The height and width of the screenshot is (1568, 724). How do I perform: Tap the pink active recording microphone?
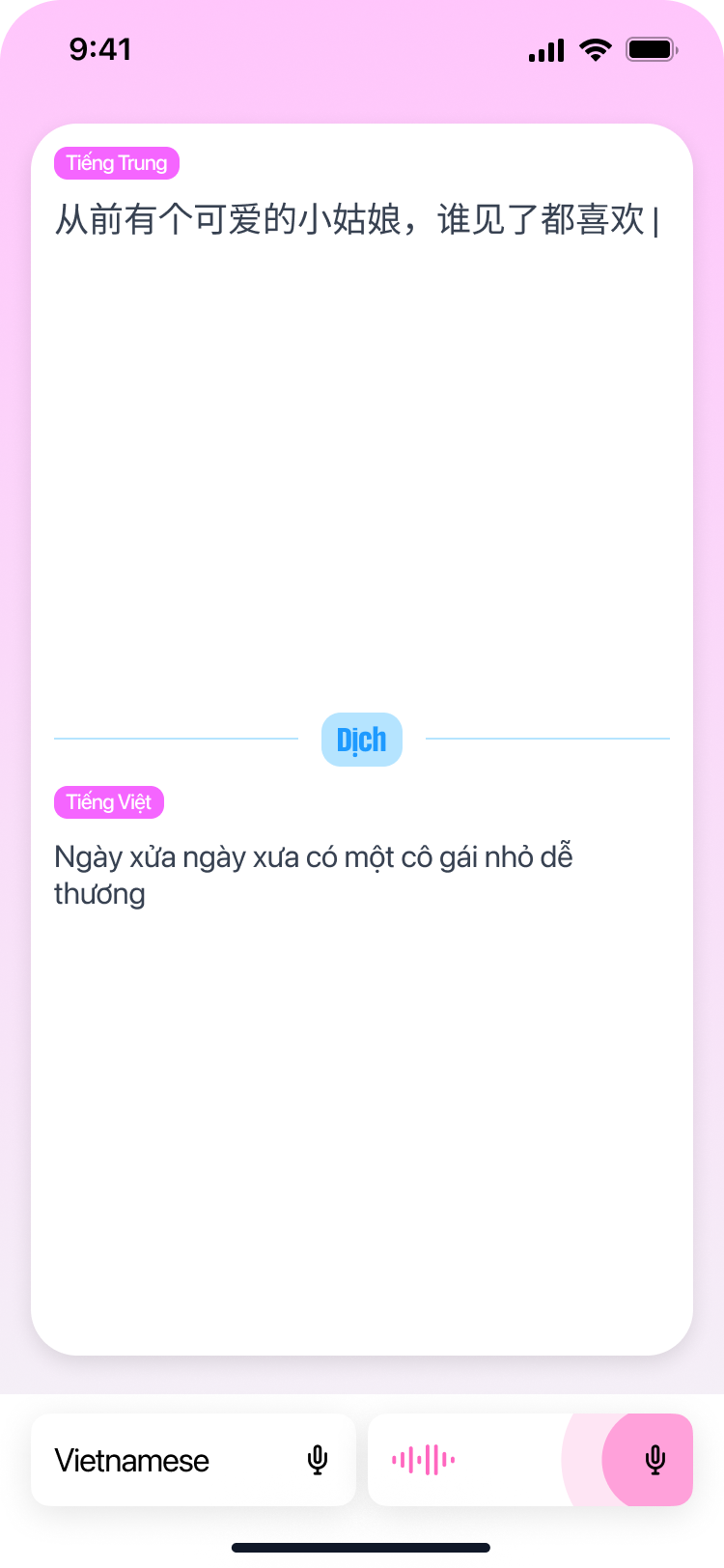[x=654, y=1460]
